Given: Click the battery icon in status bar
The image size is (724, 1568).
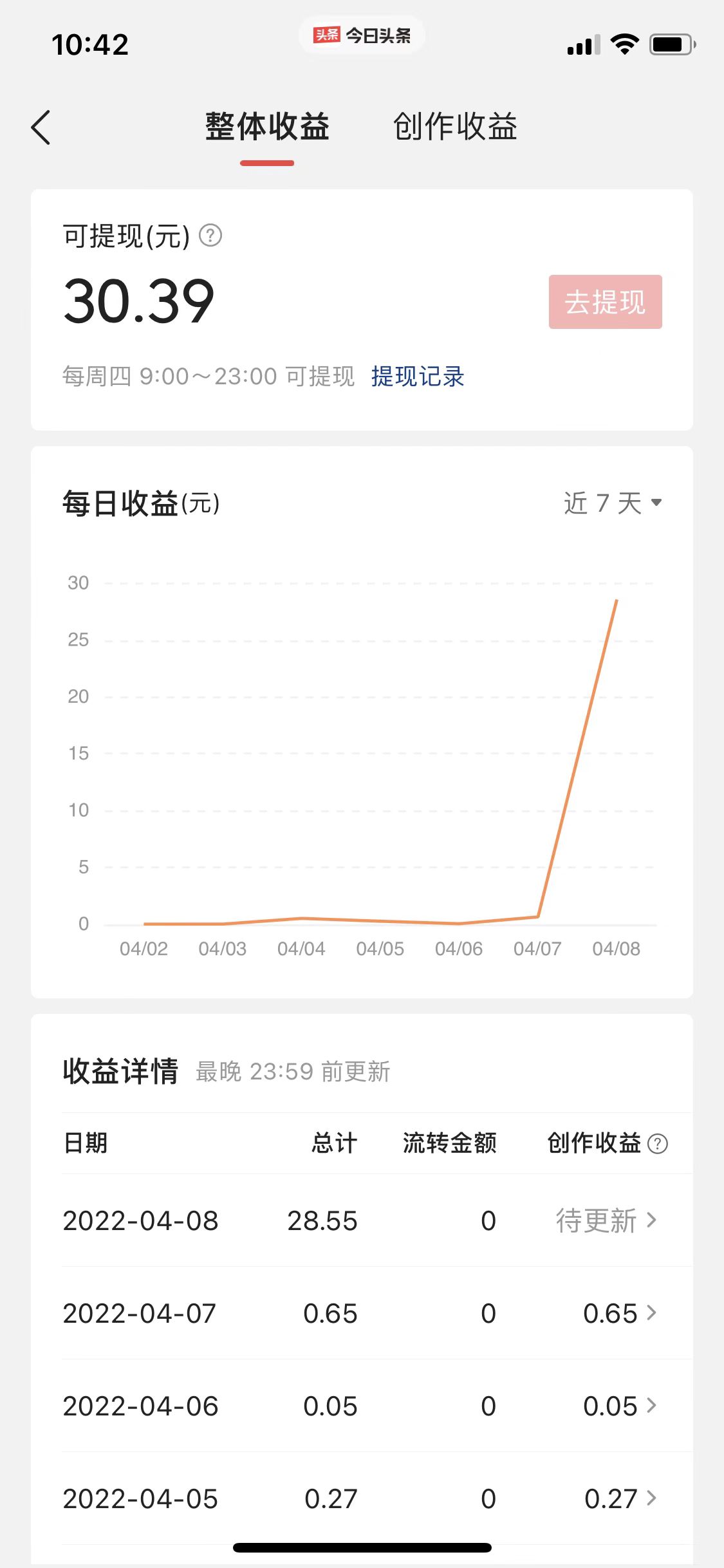Looking at the screenshot, I should click(x=671, y=44).
